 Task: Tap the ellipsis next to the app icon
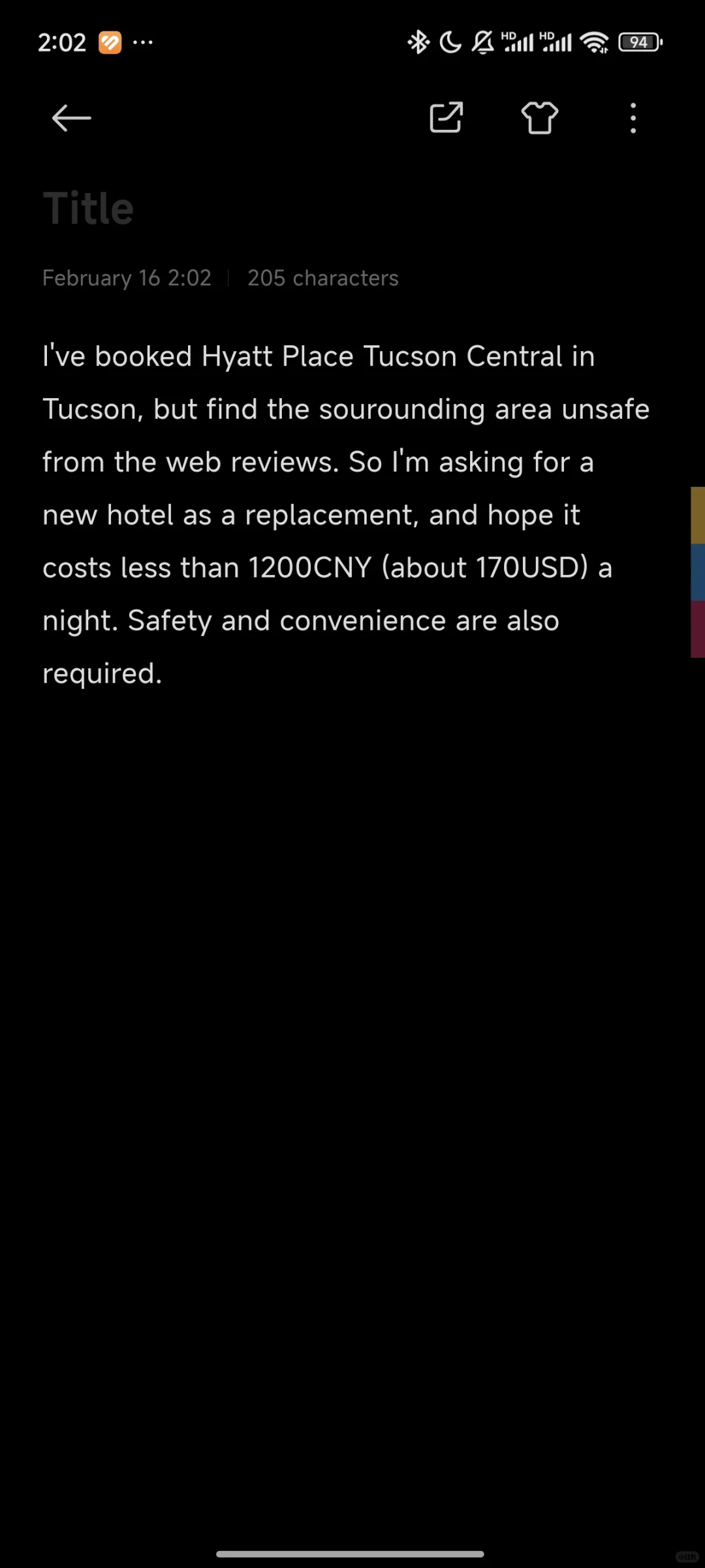click(x=143, y=42)
